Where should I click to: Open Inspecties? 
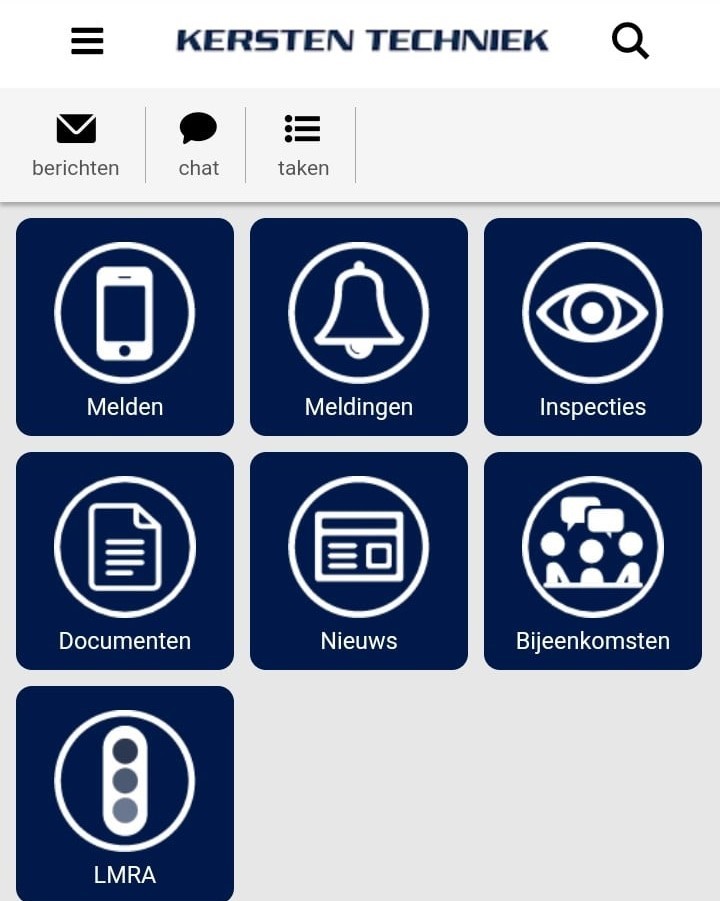point(593,327)
